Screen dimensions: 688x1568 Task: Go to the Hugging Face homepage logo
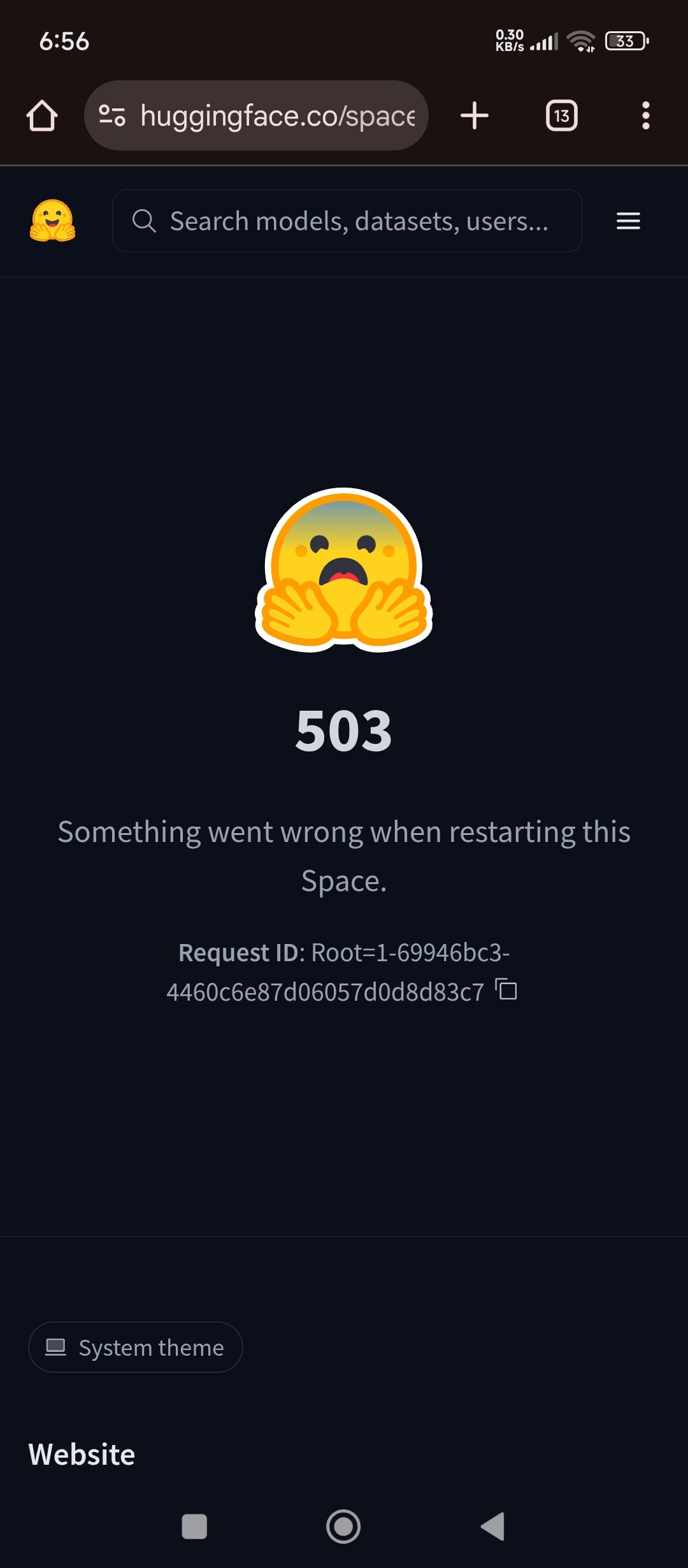(53, 221)
